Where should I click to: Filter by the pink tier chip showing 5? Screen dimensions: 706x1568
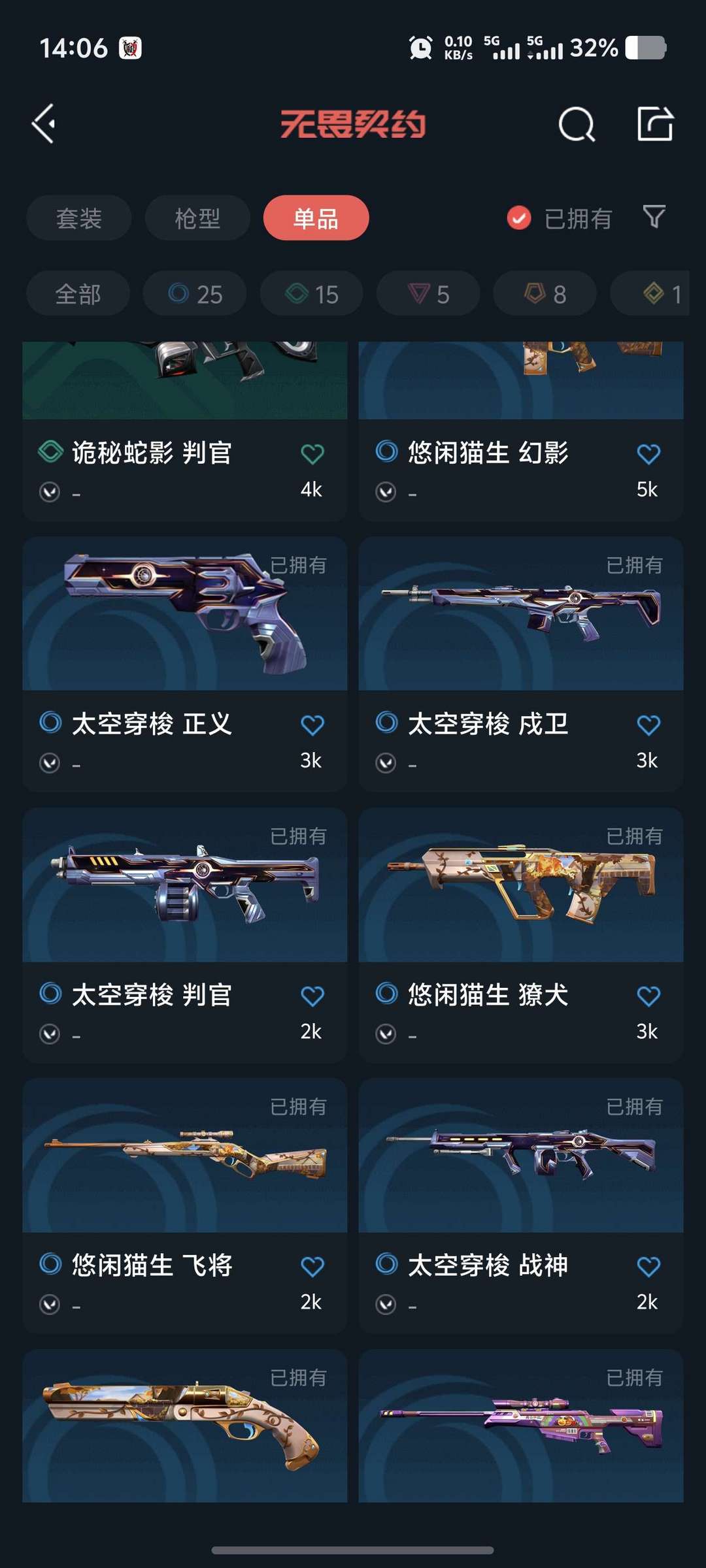[x=428, y=294]
